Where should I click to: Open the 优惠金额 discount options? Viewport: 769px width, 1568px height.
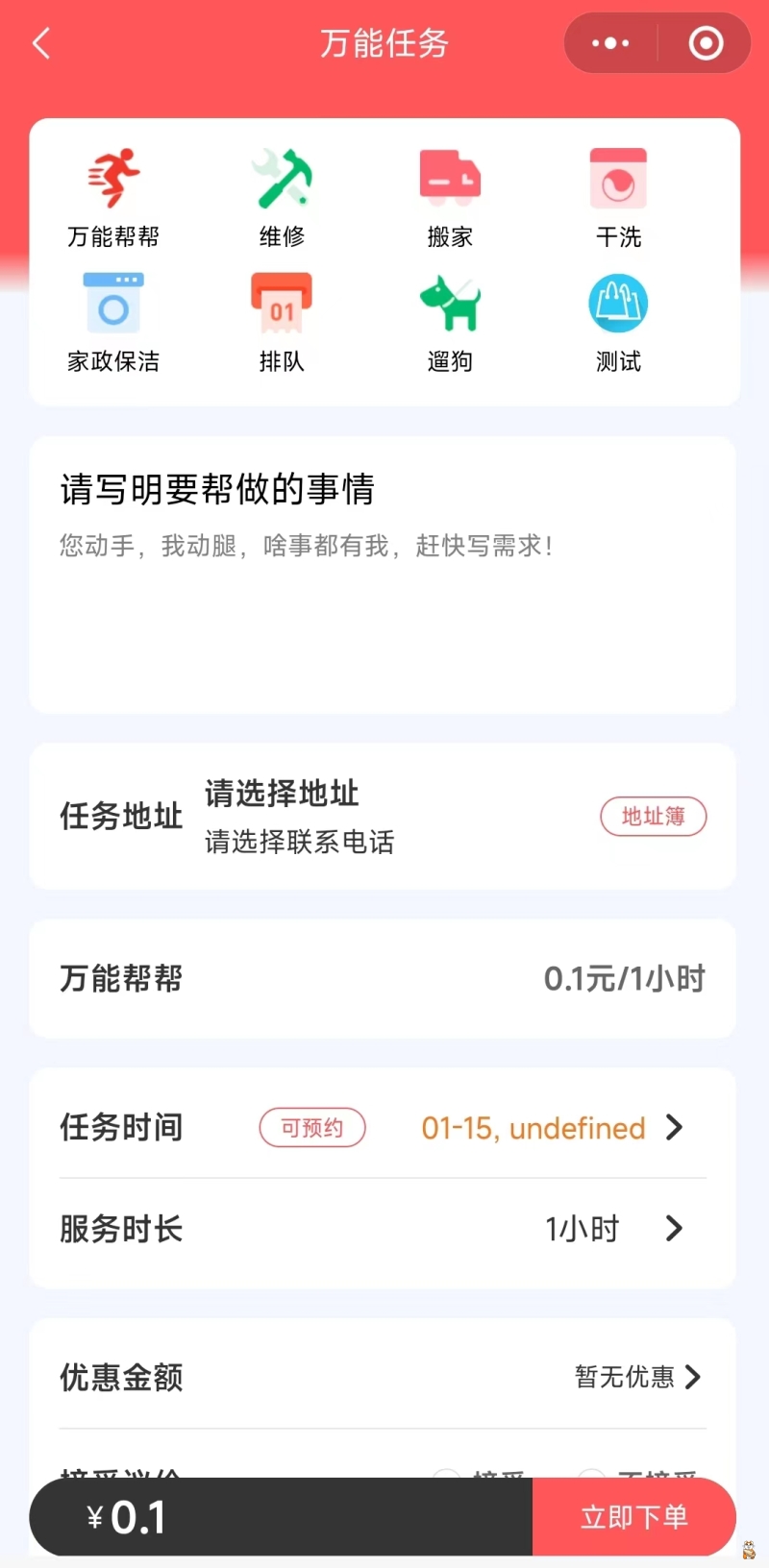coord(637,1377)
